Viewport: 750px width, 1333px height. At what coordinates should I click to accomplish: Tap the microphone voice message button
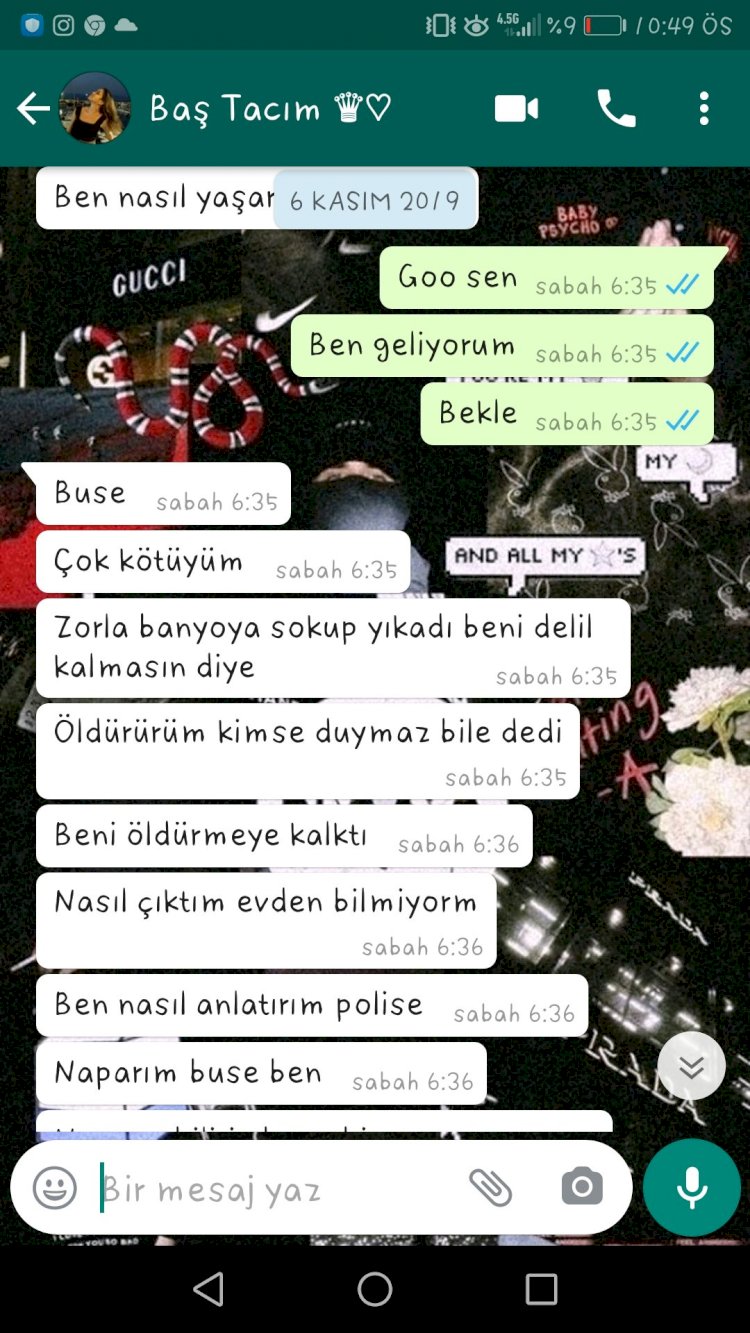tap(692, 1187)
